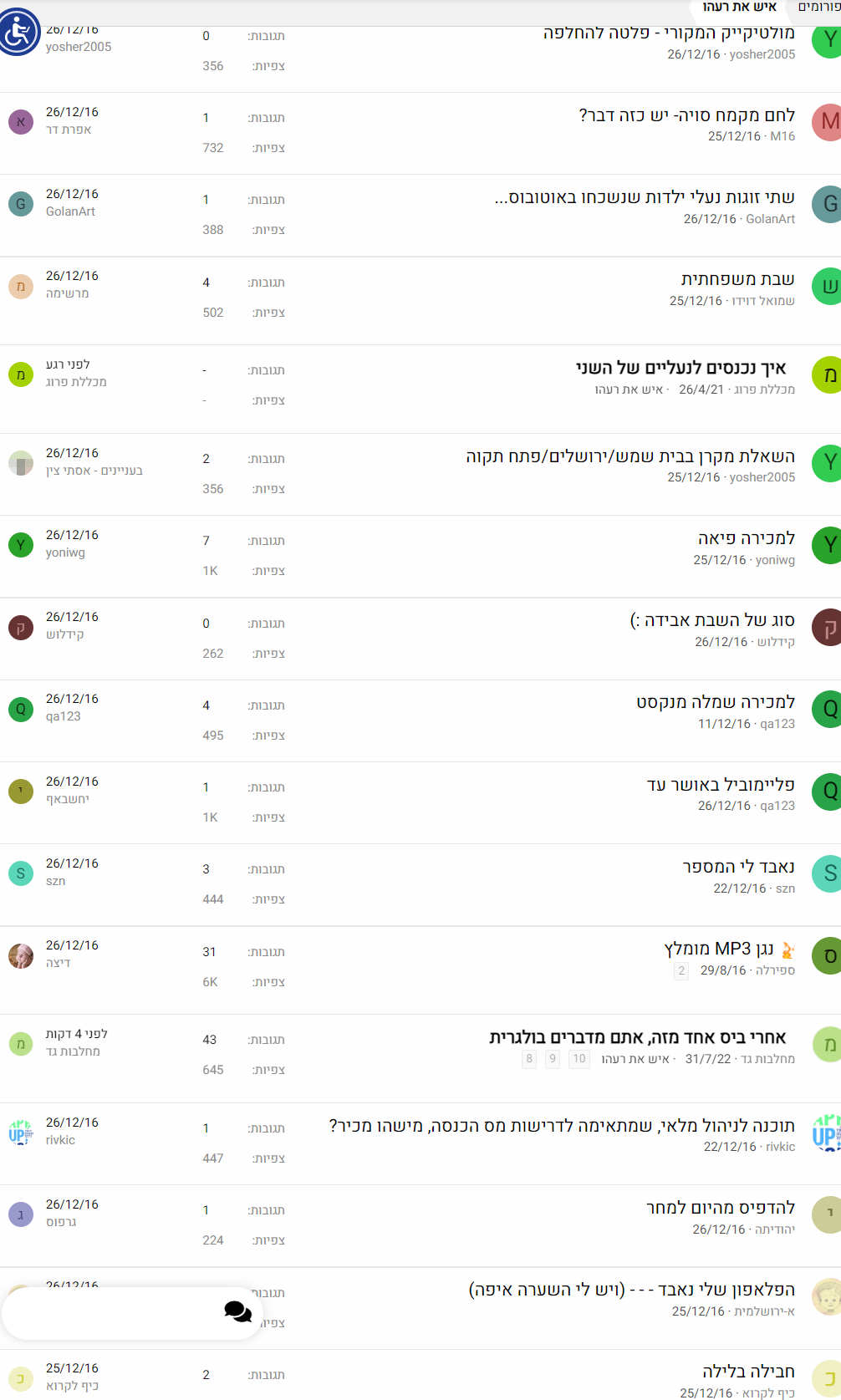Open thread 'חבילה בלילה'

click(748, 1372)
